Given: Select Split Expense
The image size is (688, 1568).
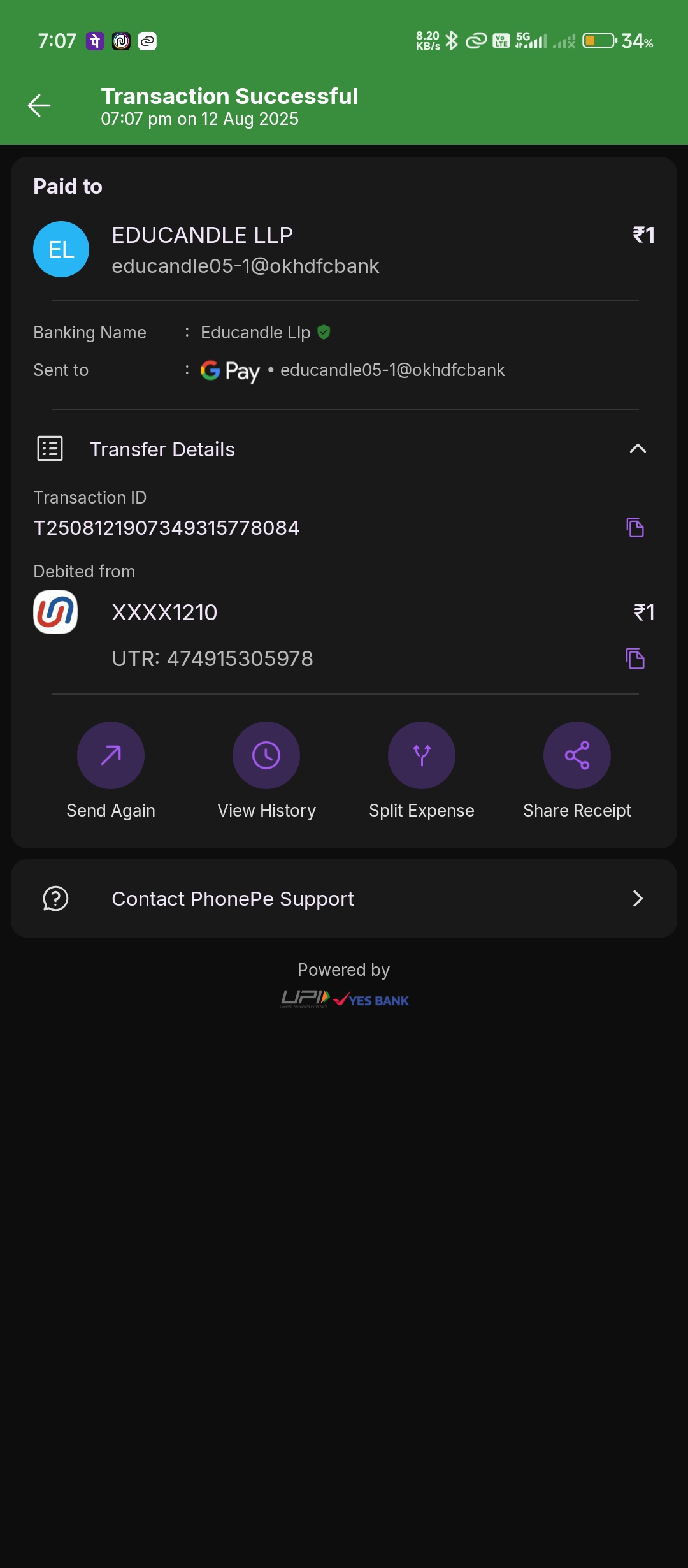Looking at the screenshot, I should click(422, 756).
